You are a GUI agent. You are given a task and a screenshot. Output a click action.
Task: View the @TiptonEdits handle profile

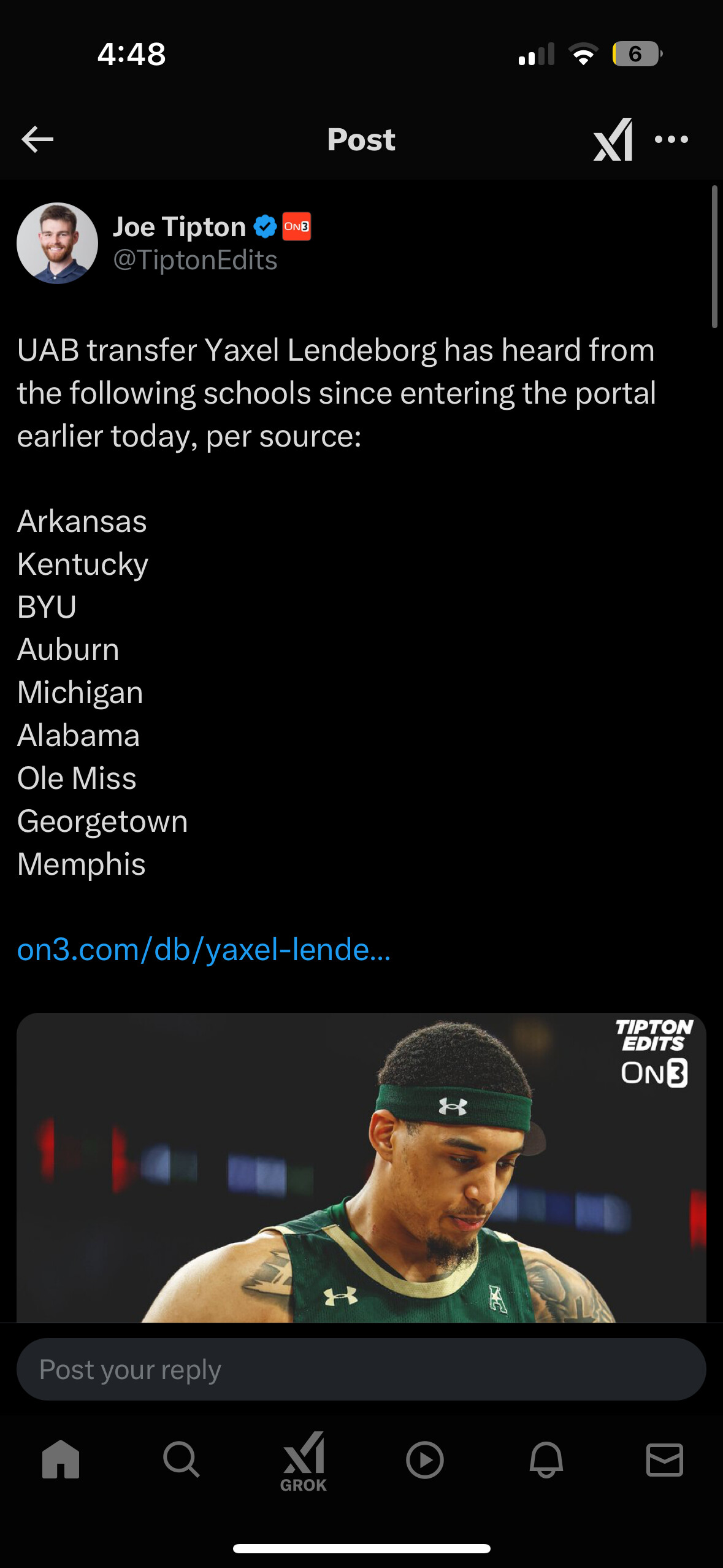point(196,260)
